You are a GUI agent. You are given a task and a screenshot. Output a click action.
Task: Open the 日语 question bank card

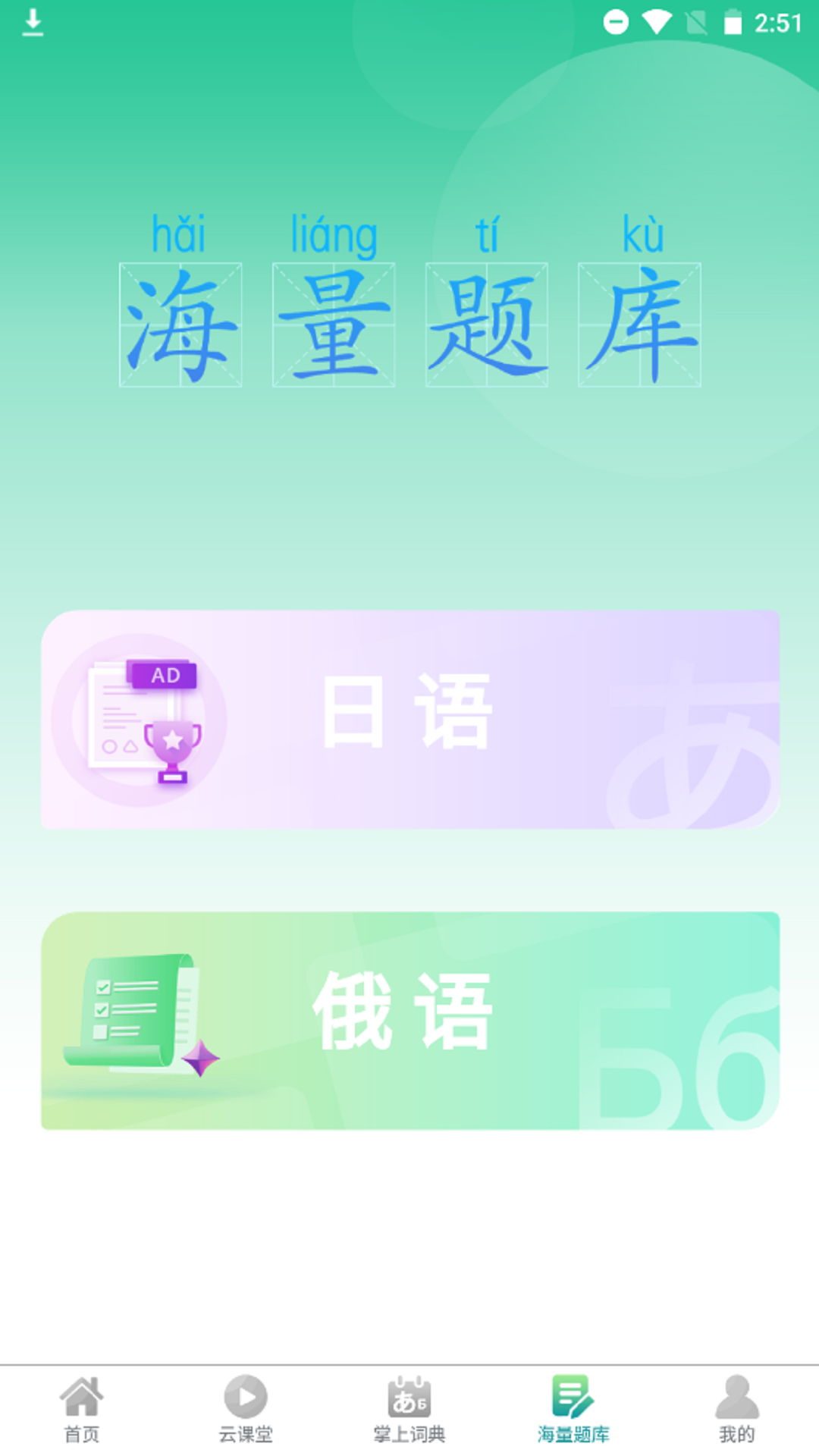click(409, 719)
